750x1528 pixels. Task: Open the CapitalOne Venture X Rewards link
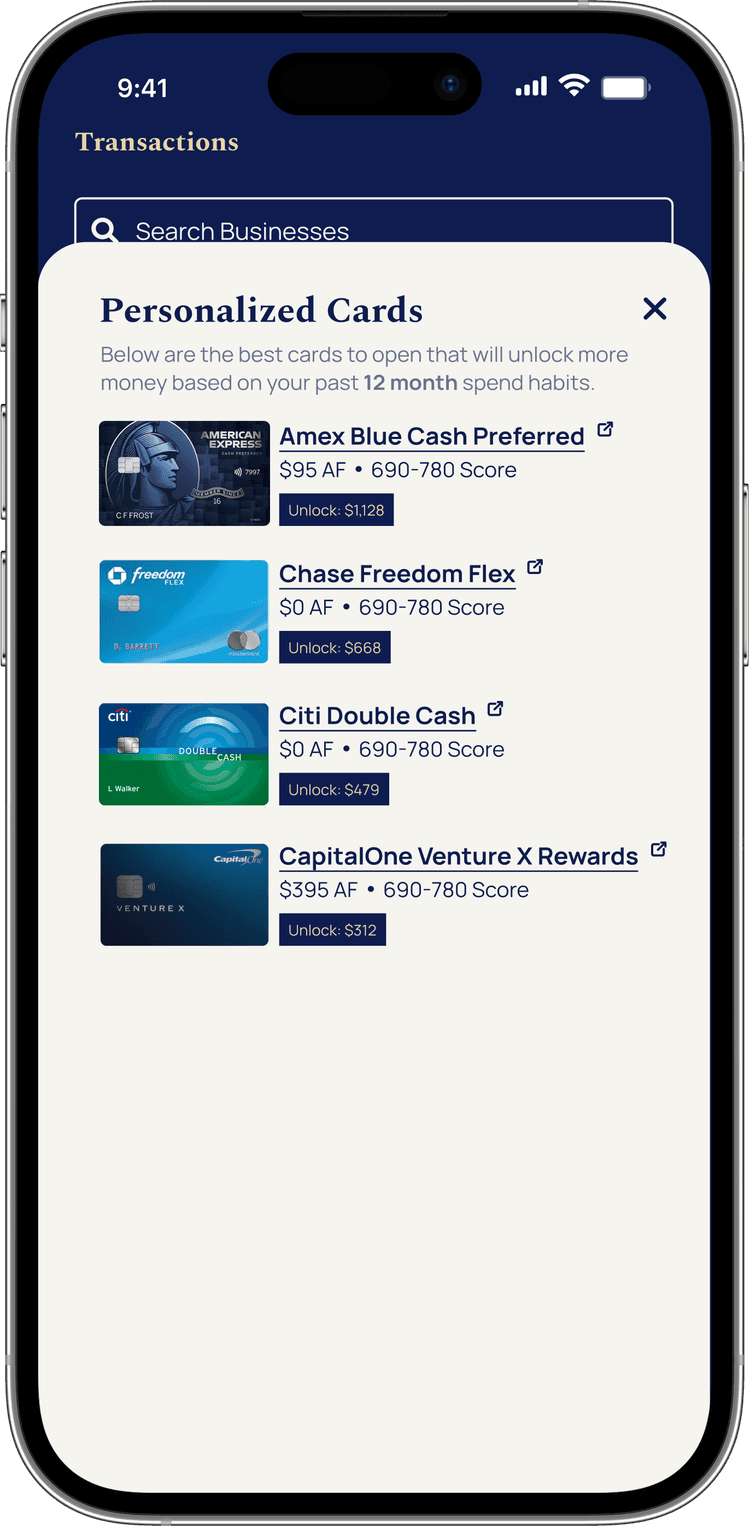pos(458,857)
